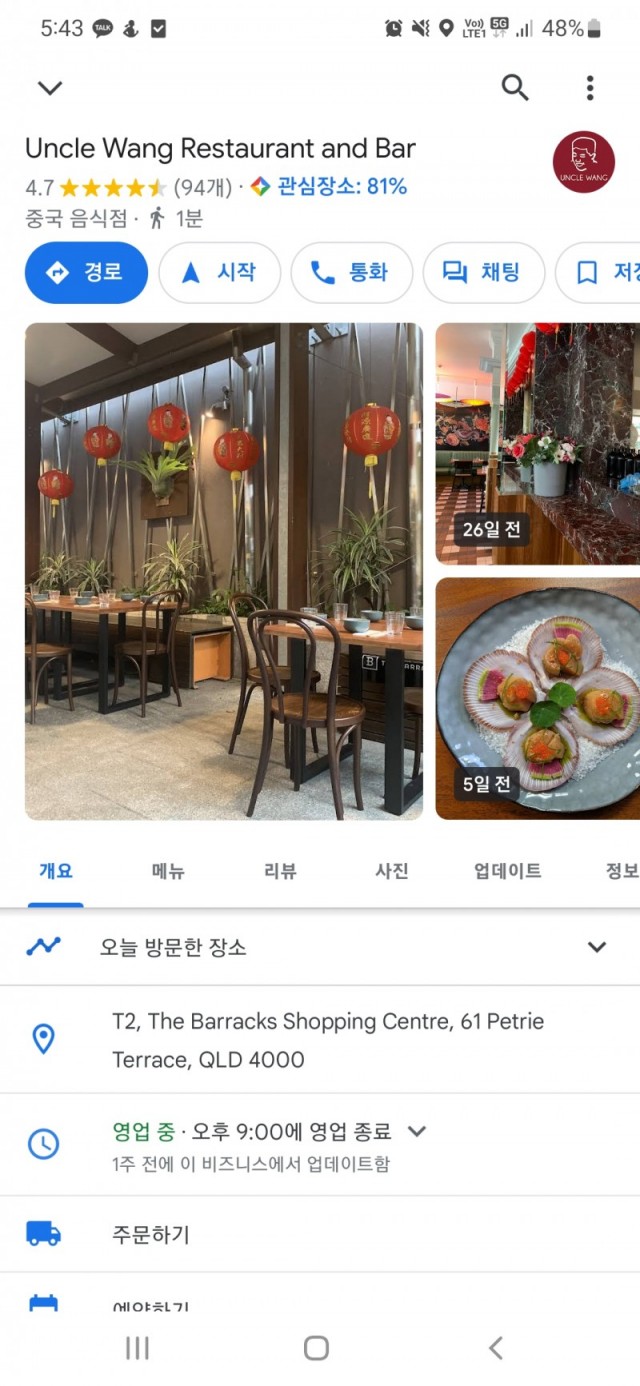Call the restaurant via 통화
The height and width of the screenshot is (1386, 640).
pos(351,272)
